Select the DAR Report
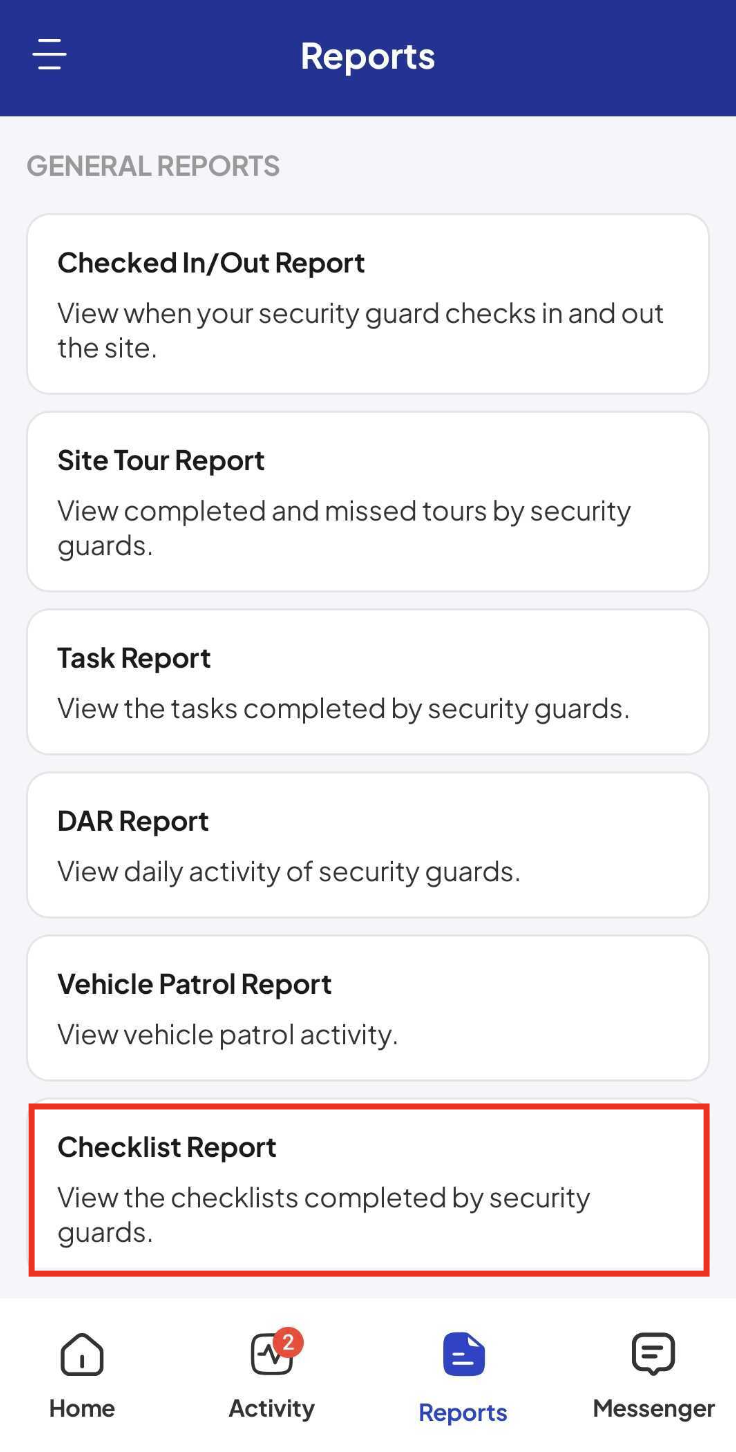 368,845
